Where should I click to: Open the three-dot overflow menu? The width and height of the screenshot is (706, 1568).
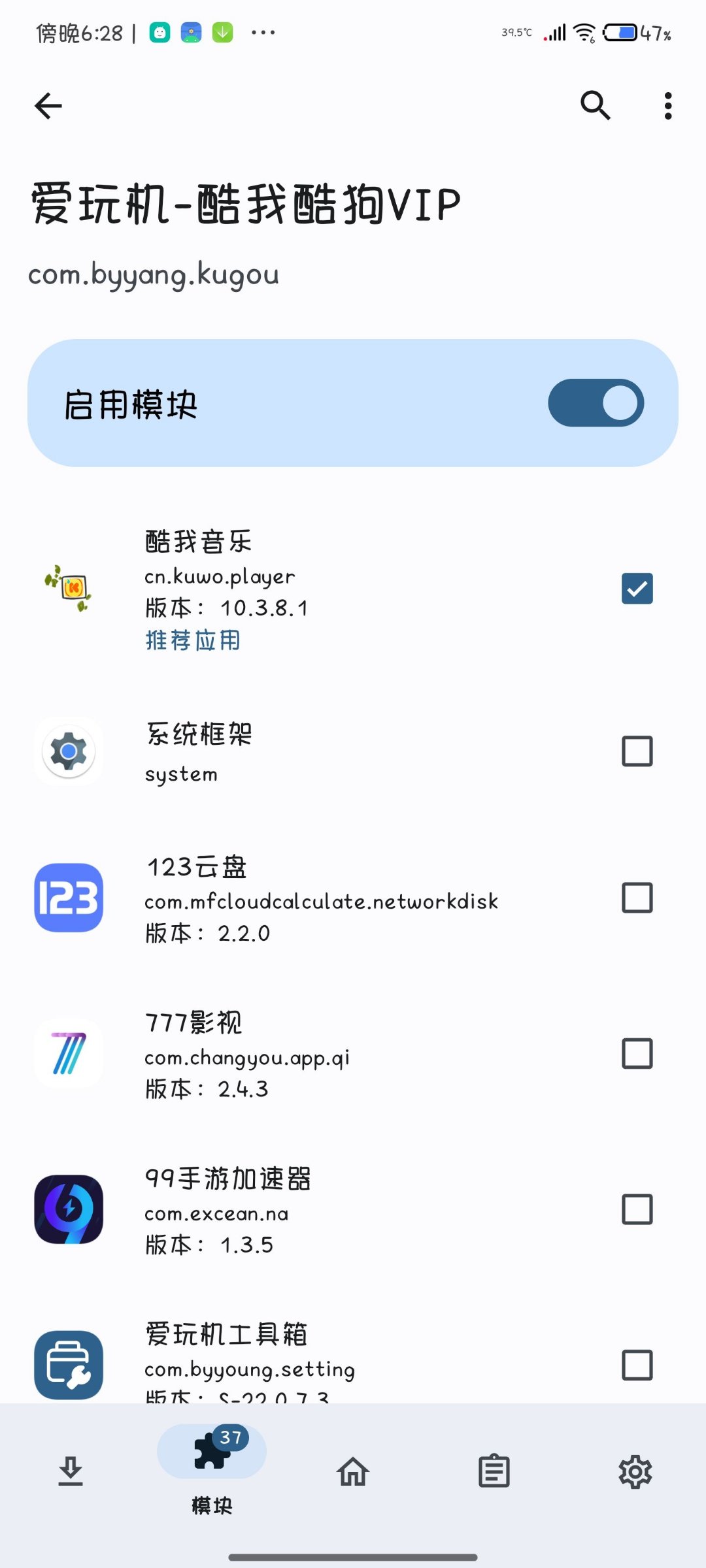click(667, 106)
